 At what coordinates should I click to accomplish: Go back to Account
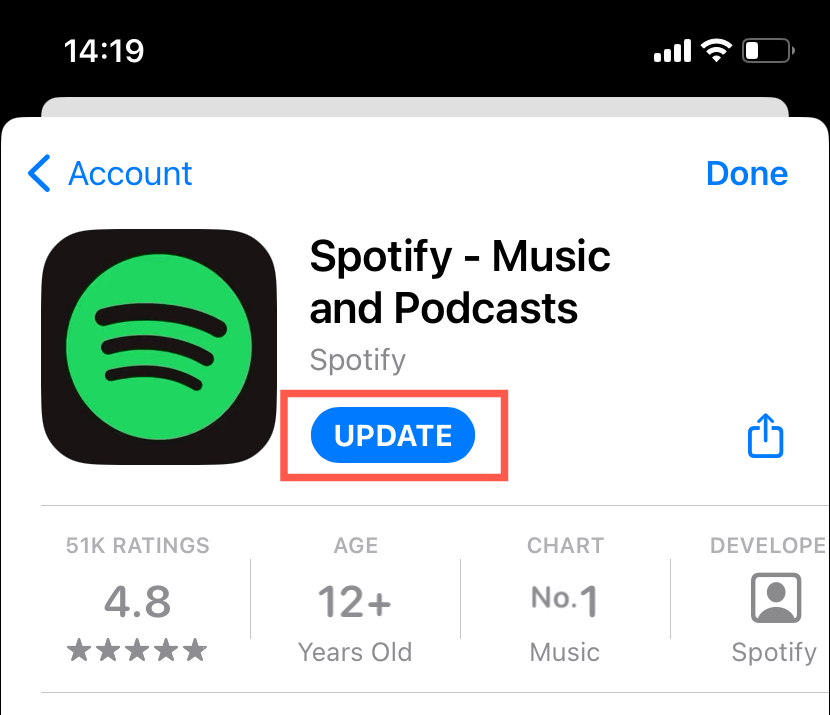point(111,174)
